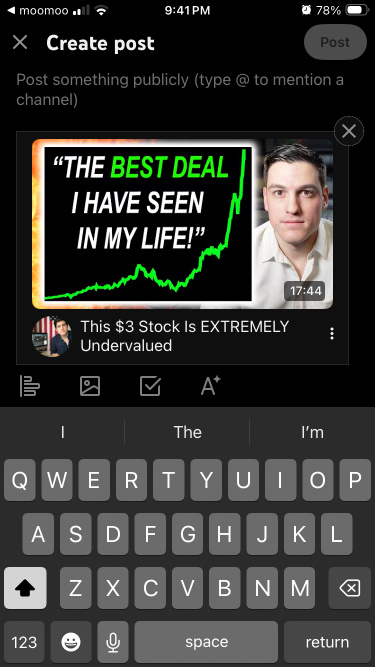375x667 pixels.
Task: Switch keyboard to numbers with 123
Action: point(24,641)
